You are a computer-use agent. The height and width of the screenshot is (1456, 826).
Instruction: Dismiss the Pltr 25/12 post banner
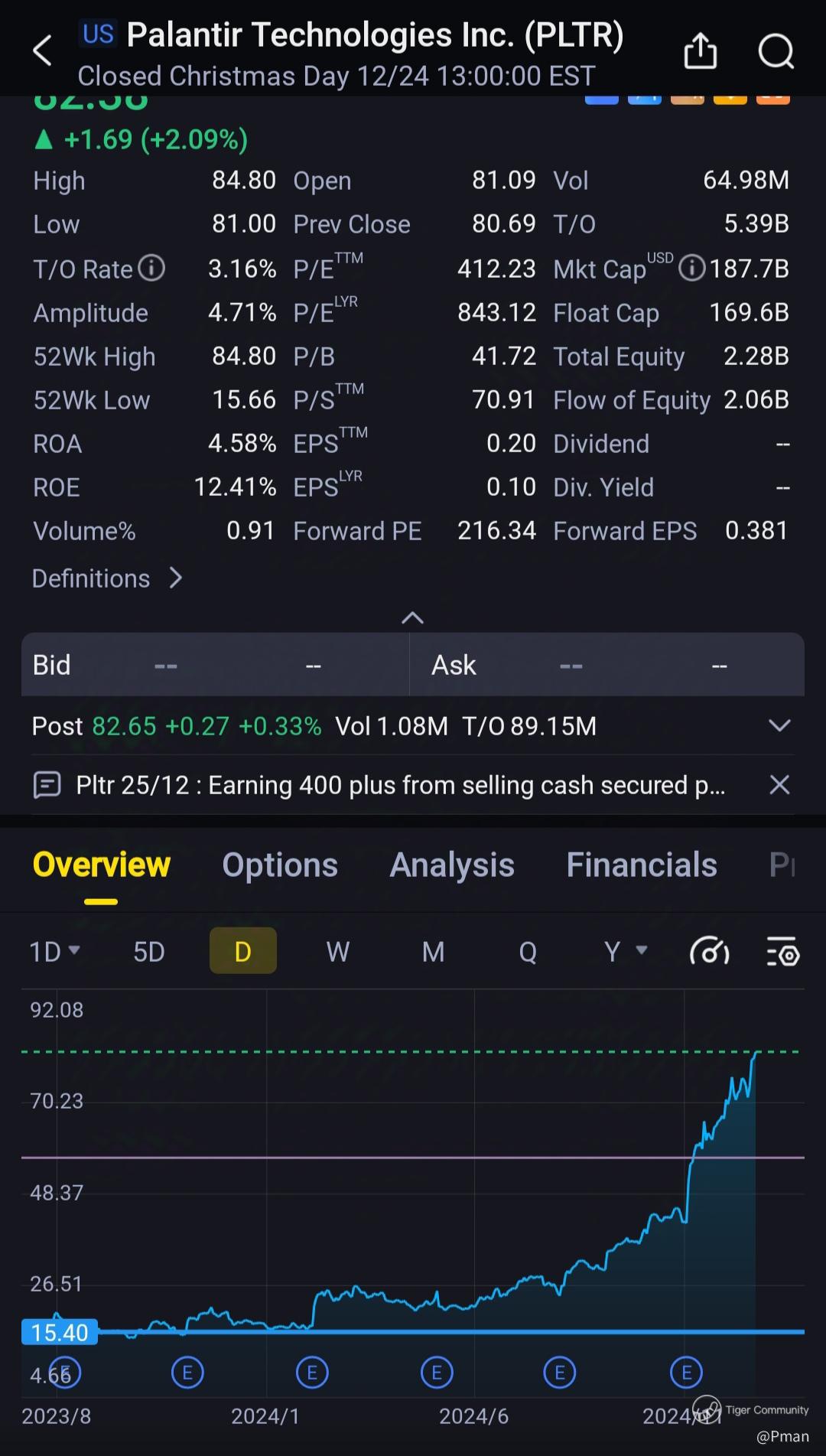pyautogui.click(x=779, y=785)
